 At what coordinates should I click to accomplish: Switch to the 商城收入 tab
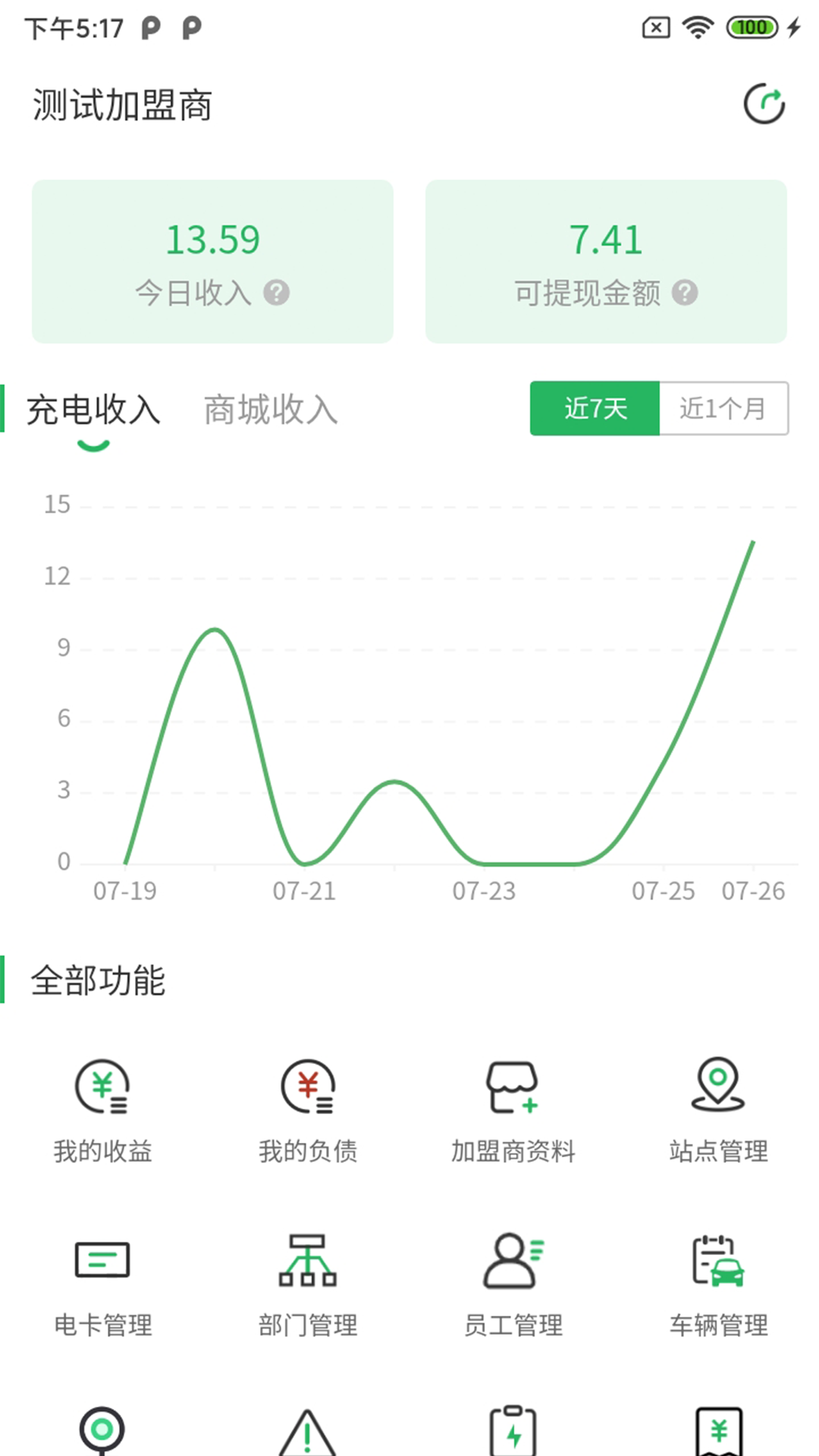[271, 409]
